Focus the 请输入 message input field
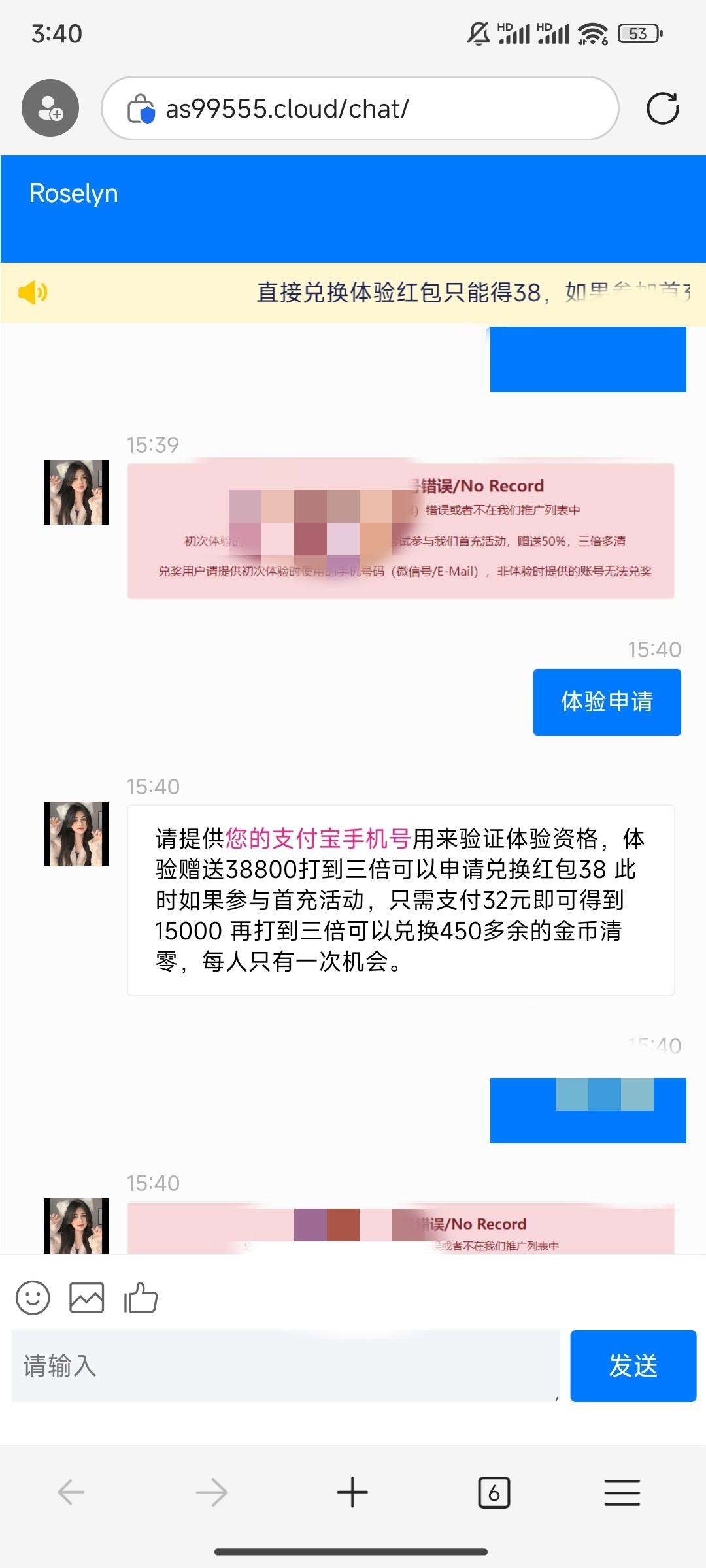The image size is (706, 1568). [x=285, y=1365]
